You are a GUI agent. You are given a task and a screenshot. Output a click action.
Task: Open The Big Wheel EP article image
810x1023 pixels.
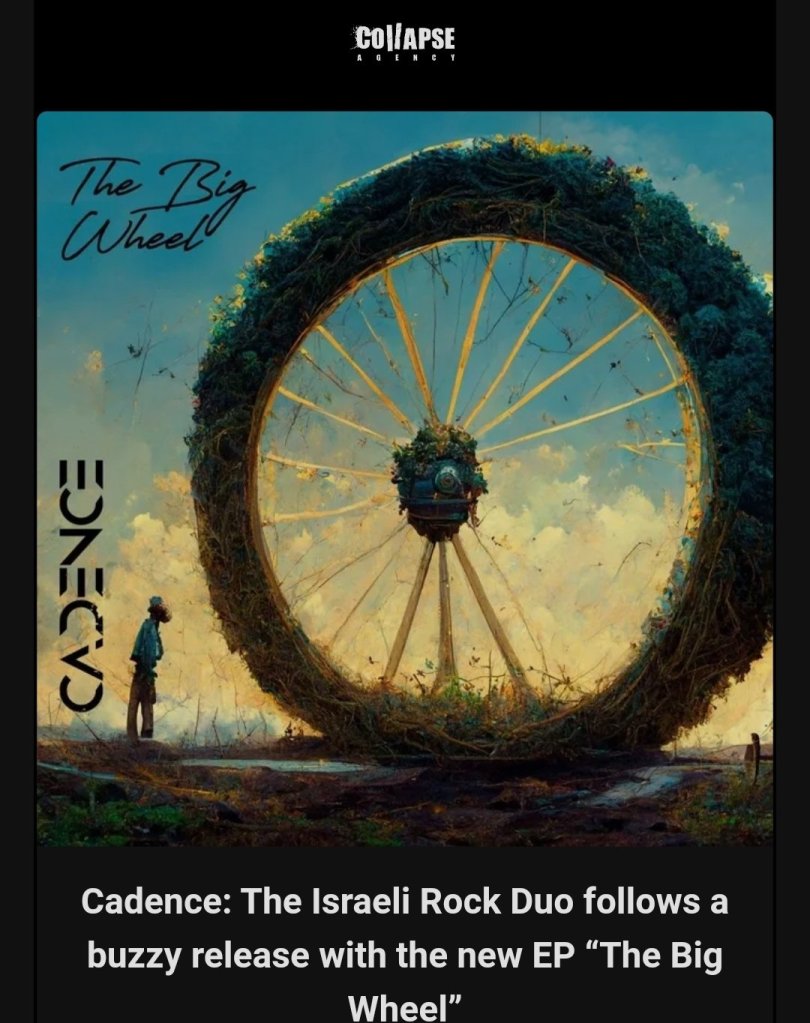[405, 478]
